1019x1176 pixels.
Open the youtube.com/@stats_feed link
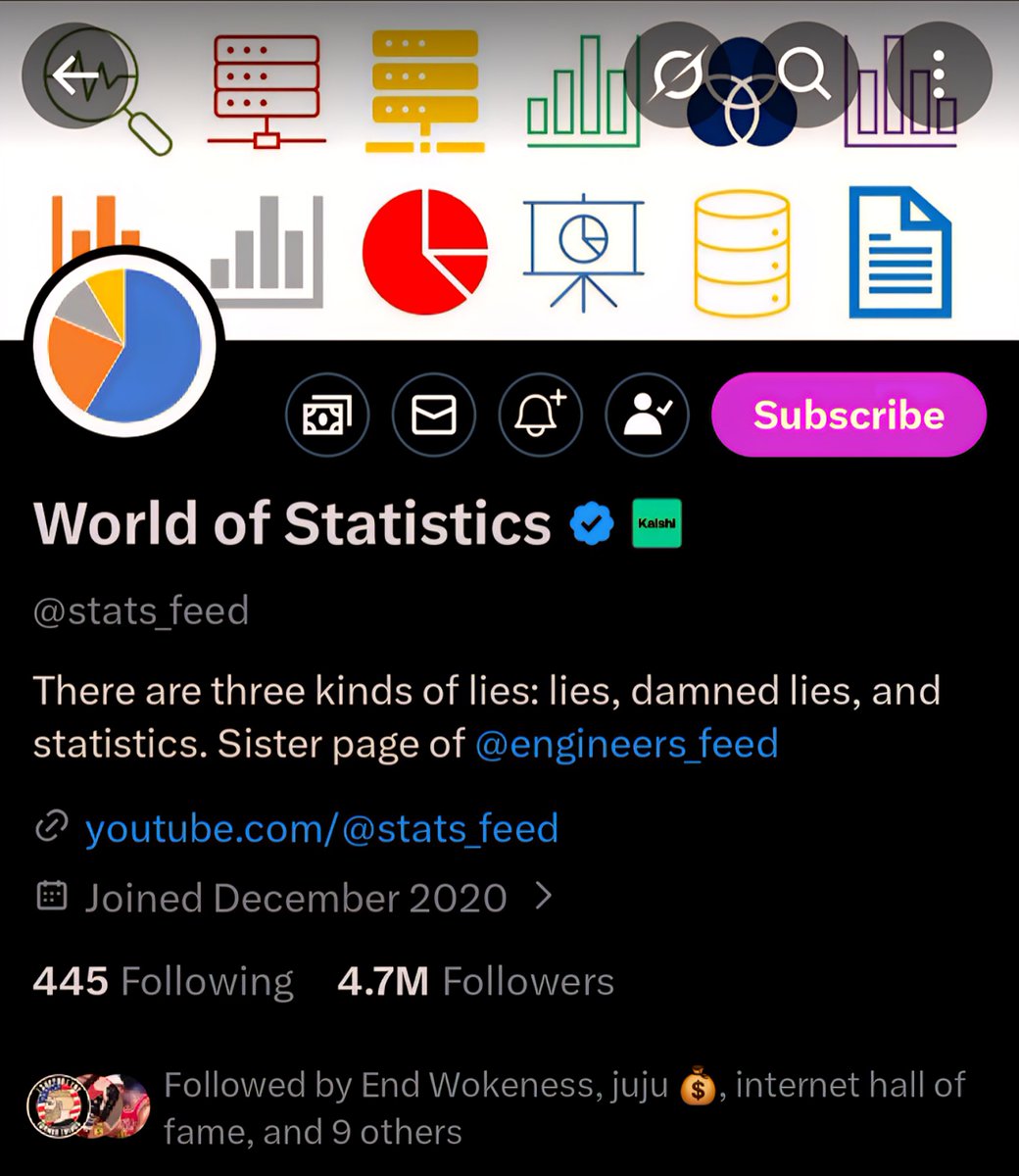[x=321, y=829]
